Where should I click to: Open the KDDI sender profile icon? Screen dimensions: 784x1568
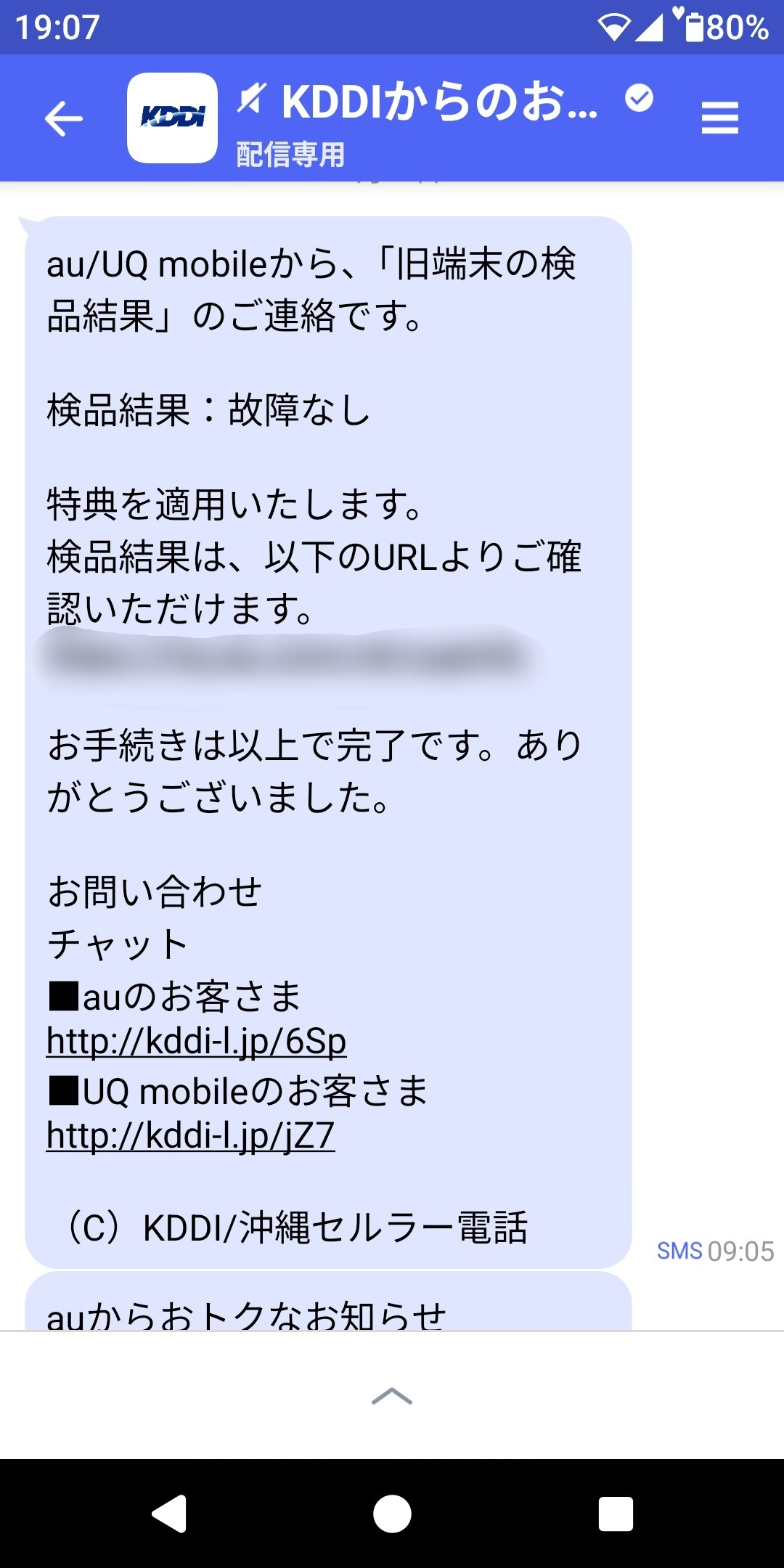pyautogui.click(x=172, y=118)
